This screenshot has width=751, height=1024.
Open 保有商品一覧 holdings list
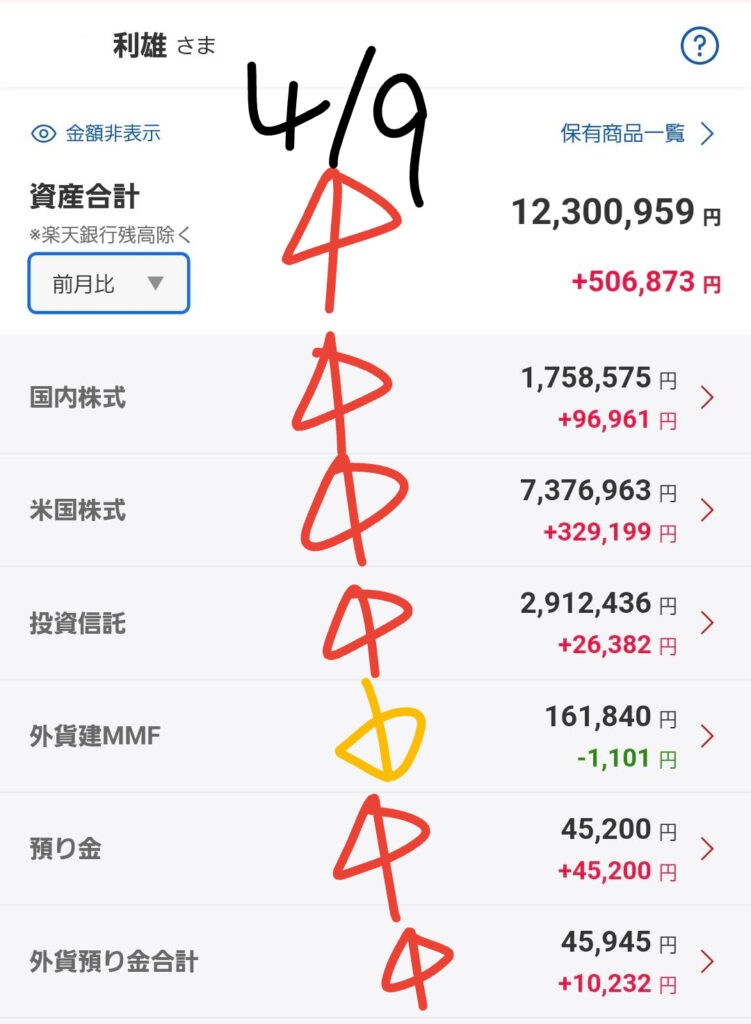[638, 133]
